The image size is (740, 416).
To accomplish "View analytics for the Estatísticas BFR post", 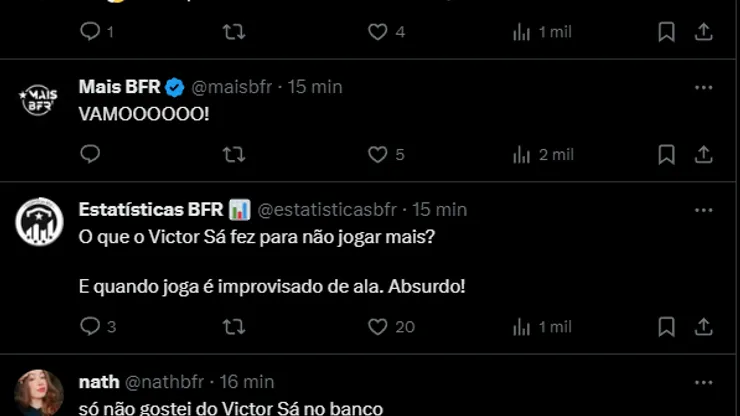I will click(x=541, y=326).
